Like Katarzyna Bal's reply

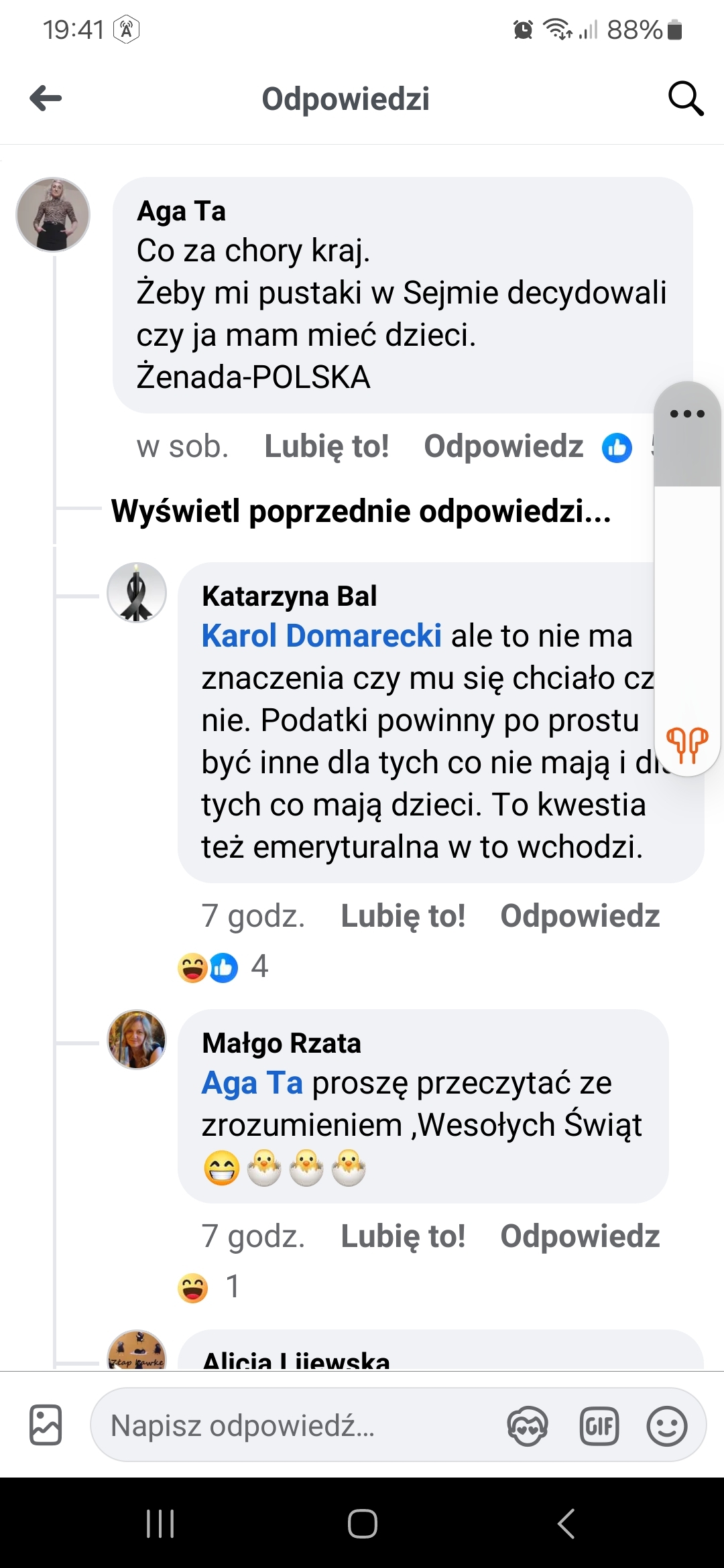403,916
